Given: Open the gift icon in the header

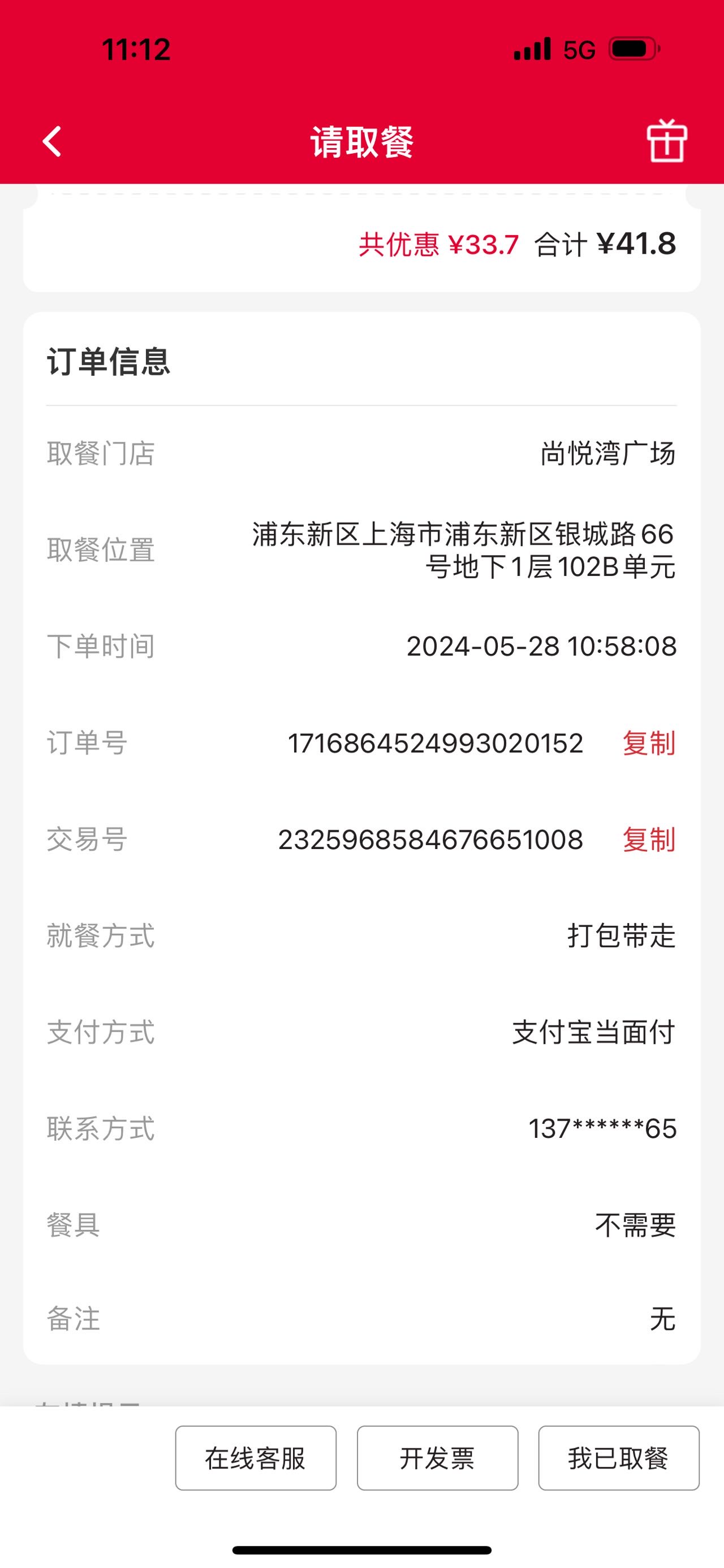Looking at the screenshot, I should point(666,141).
